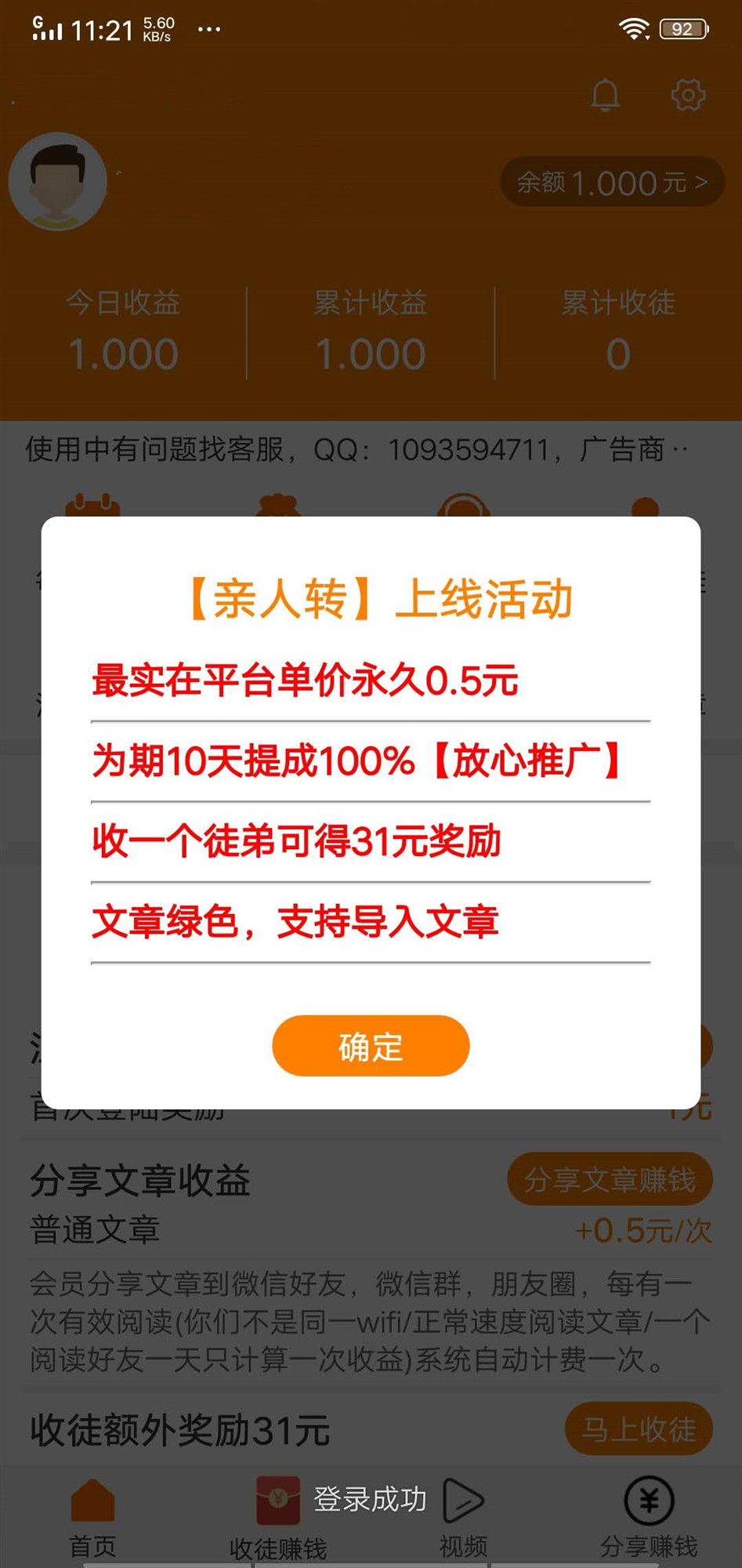
Task: Click the QQ number 1093594711
Action: 471,449
